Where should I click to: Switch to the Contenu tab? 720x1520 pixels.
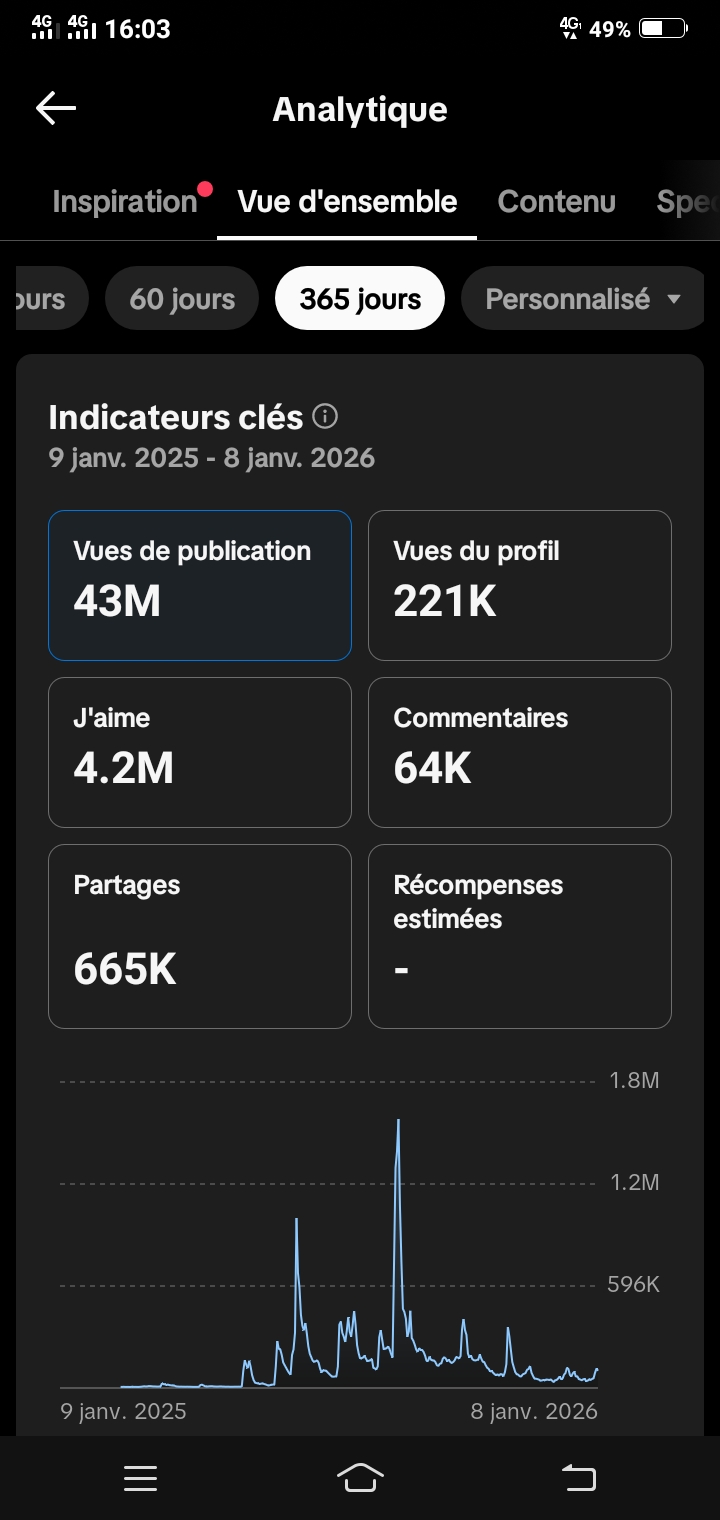[556, 201]
